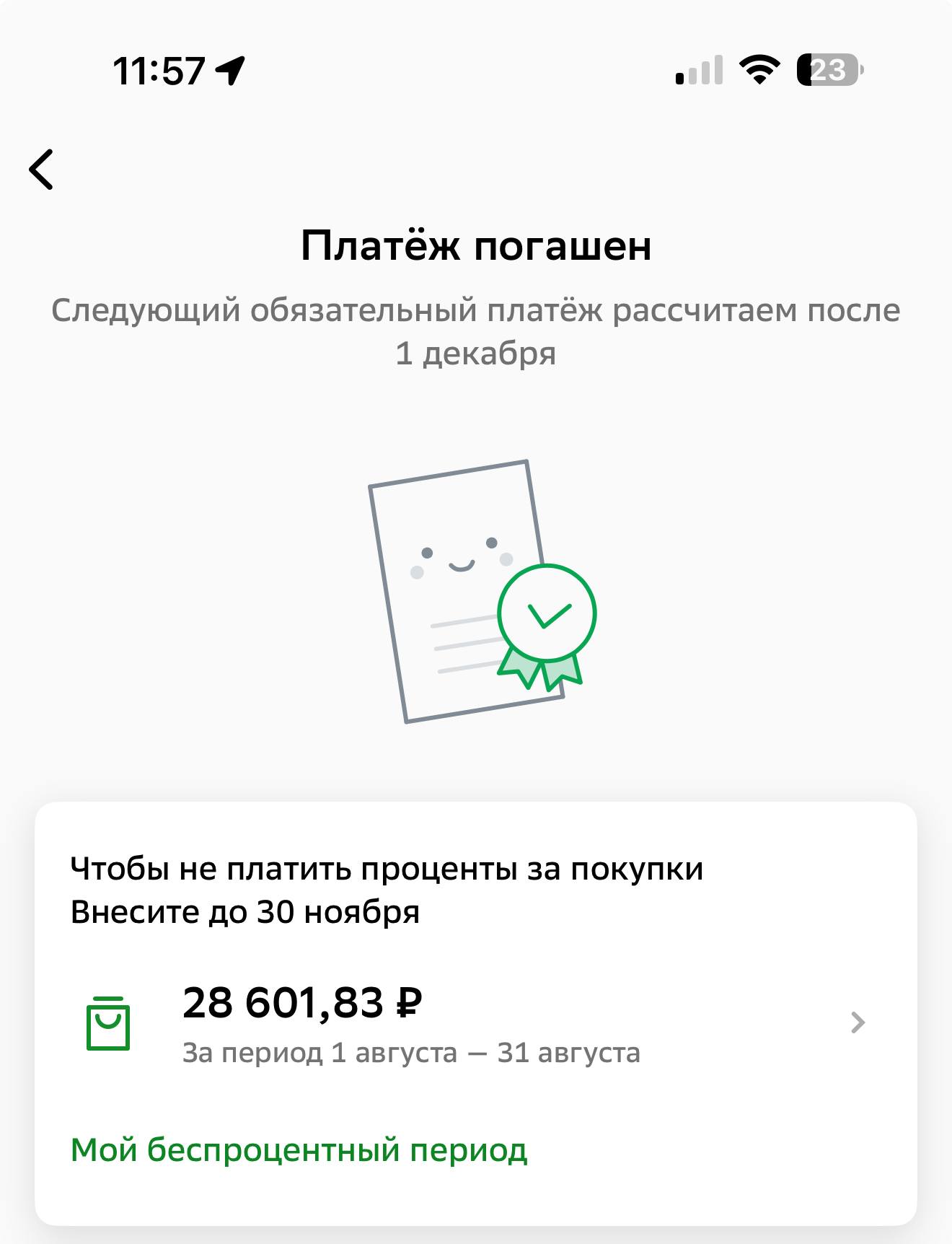Expand the 28 601,83 ₽ payment row
952x1244 pixels.
(476, 1022)
